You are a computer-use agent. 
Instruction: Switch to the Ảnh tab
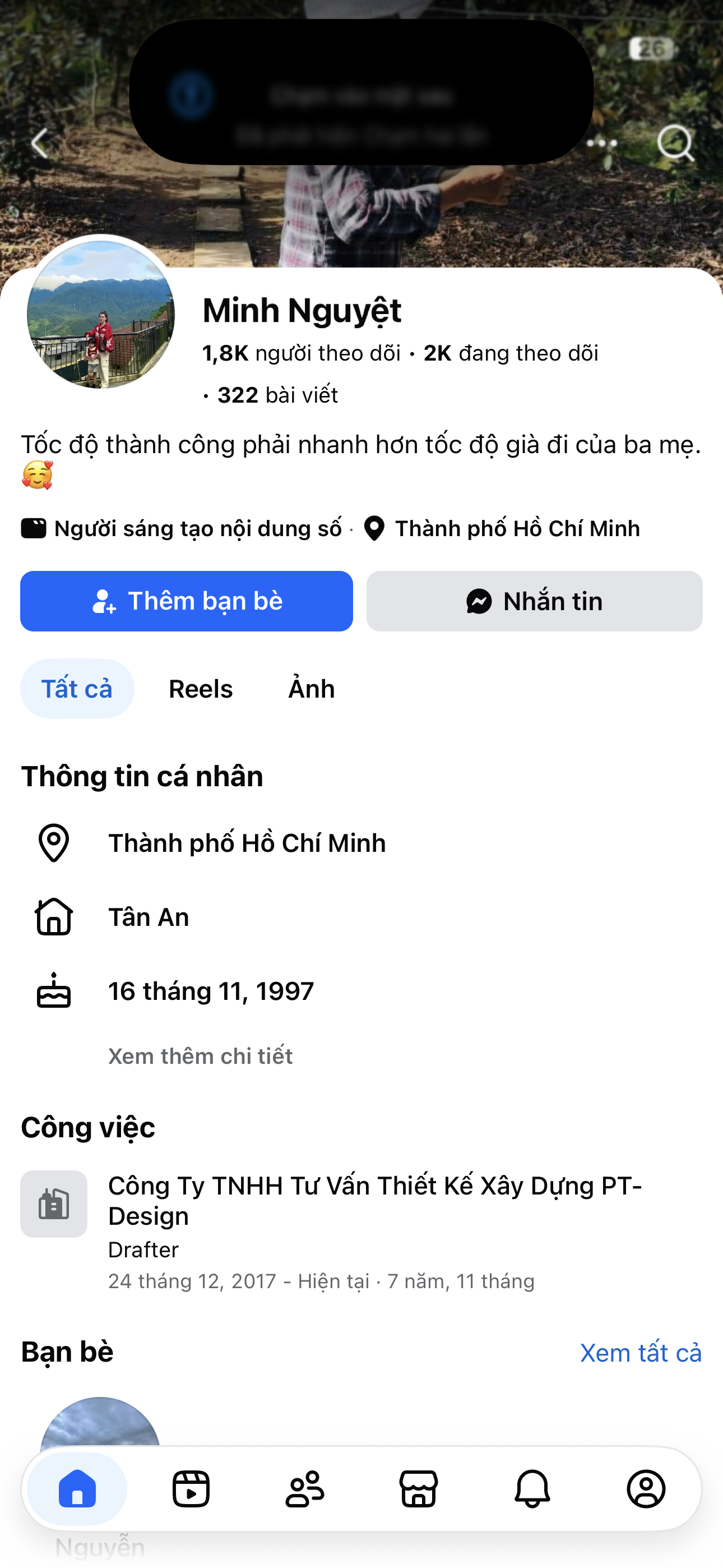311,689
